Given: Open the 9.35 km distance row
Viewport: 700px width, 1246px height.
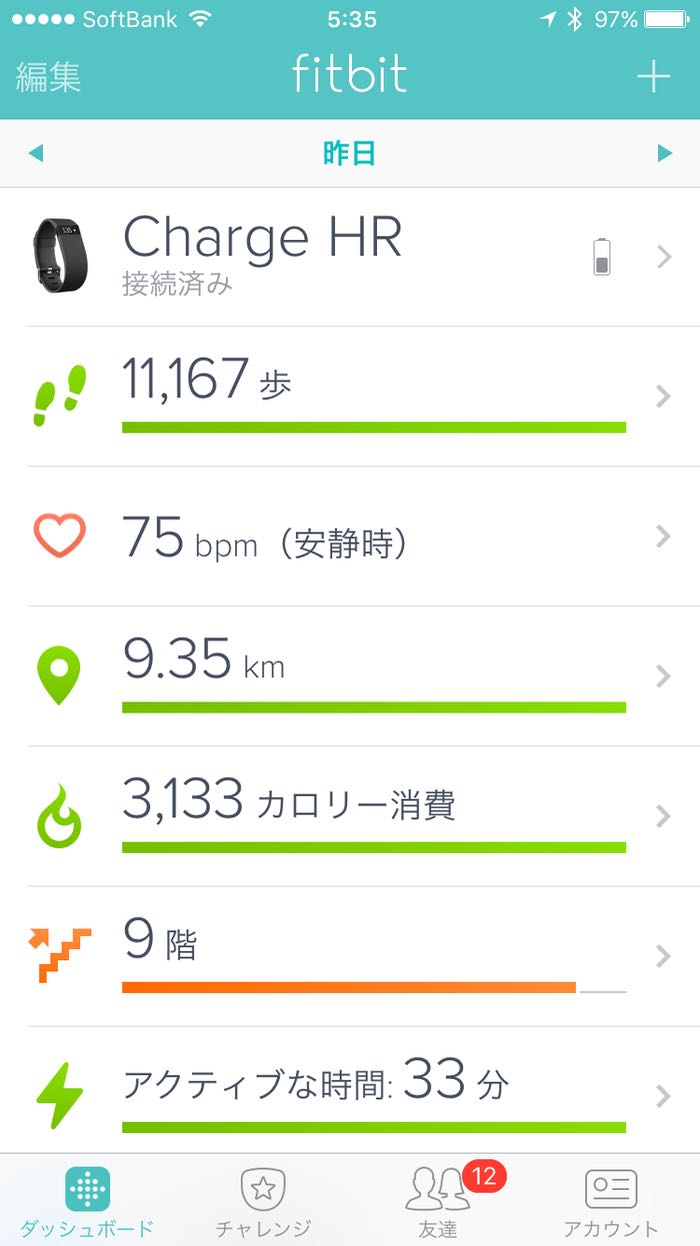Looking at the screenshot, I should (x=350, y=676).
